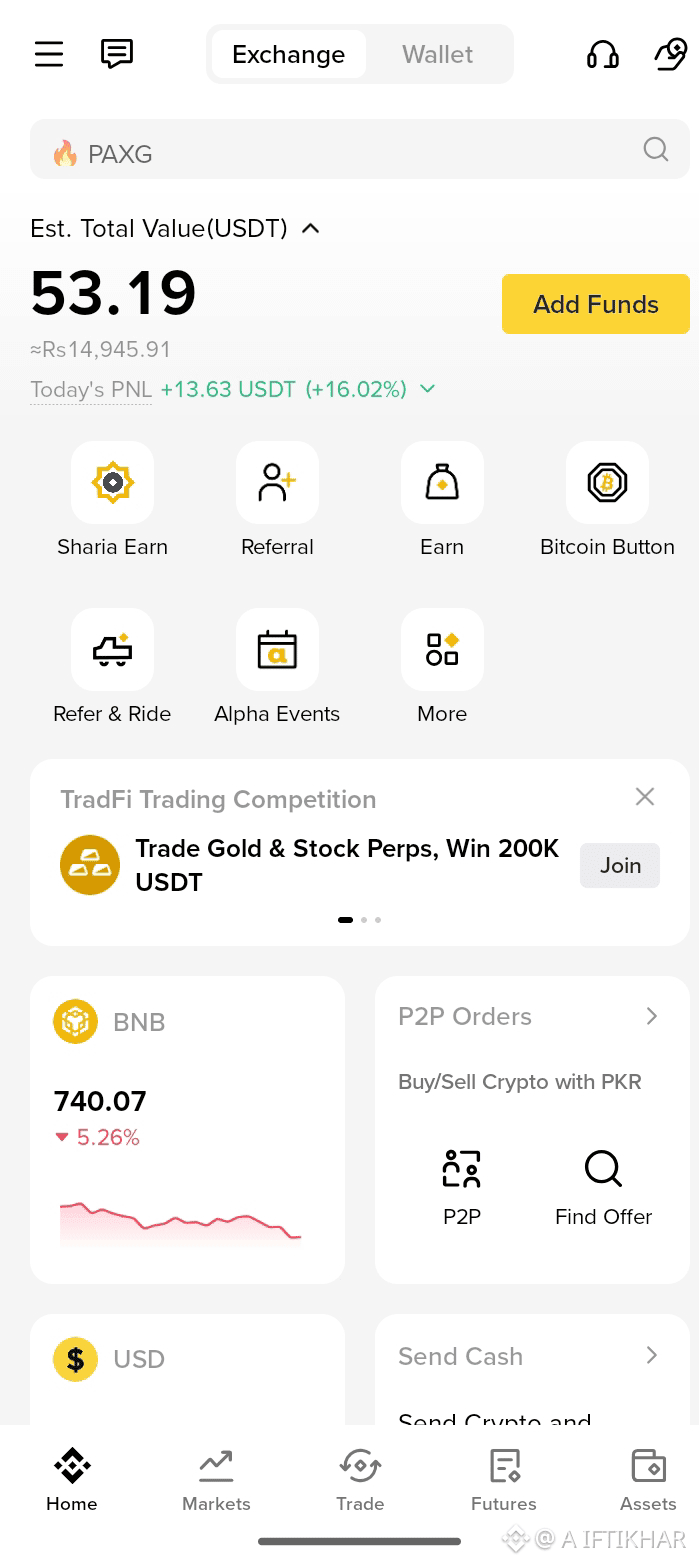Open the BNB price card
Image resolution: width=699 pixels, height=1564 pixels.
click(x=187, y=1130)
